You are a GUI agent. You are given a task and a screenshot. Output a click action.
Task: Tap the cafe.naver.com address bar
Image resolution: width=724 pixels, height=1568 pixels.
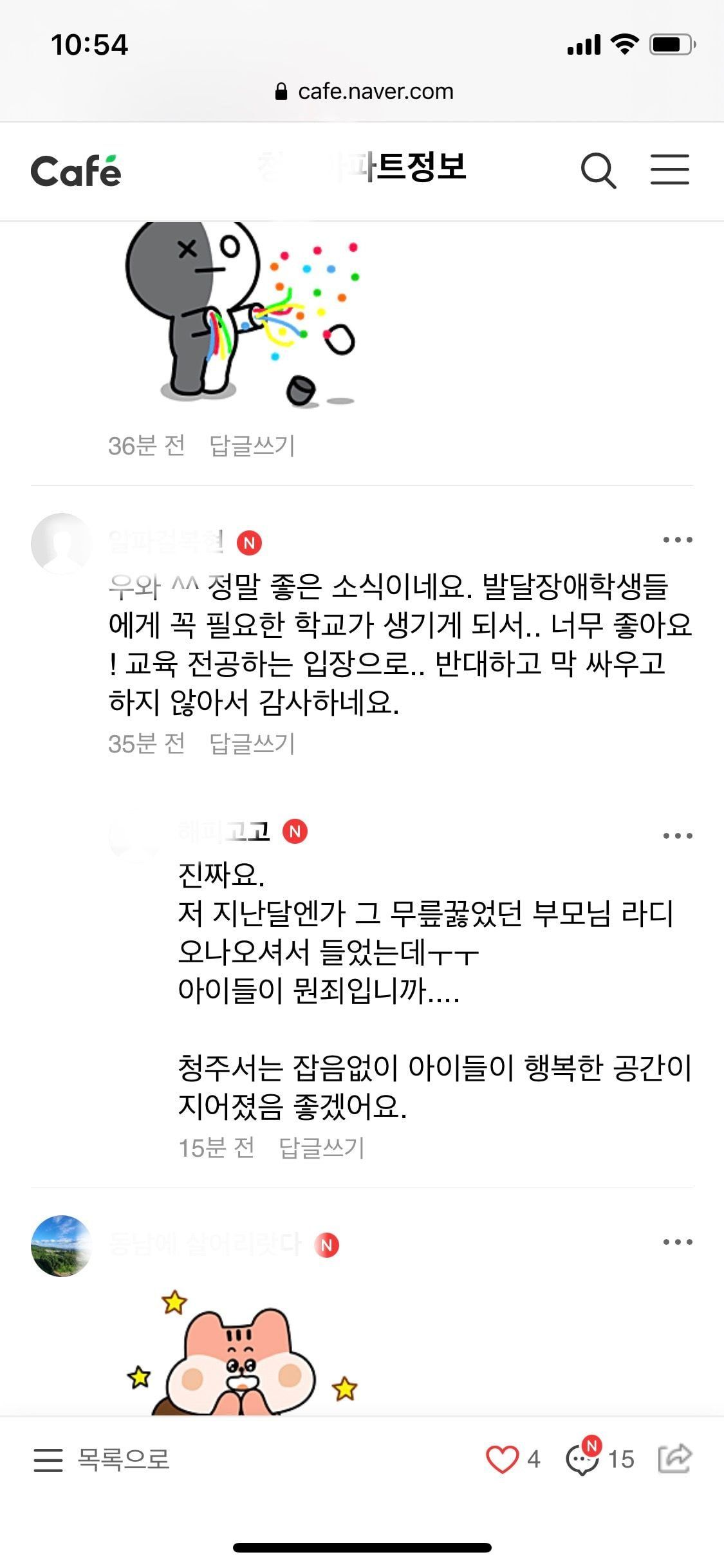point(364,91)
